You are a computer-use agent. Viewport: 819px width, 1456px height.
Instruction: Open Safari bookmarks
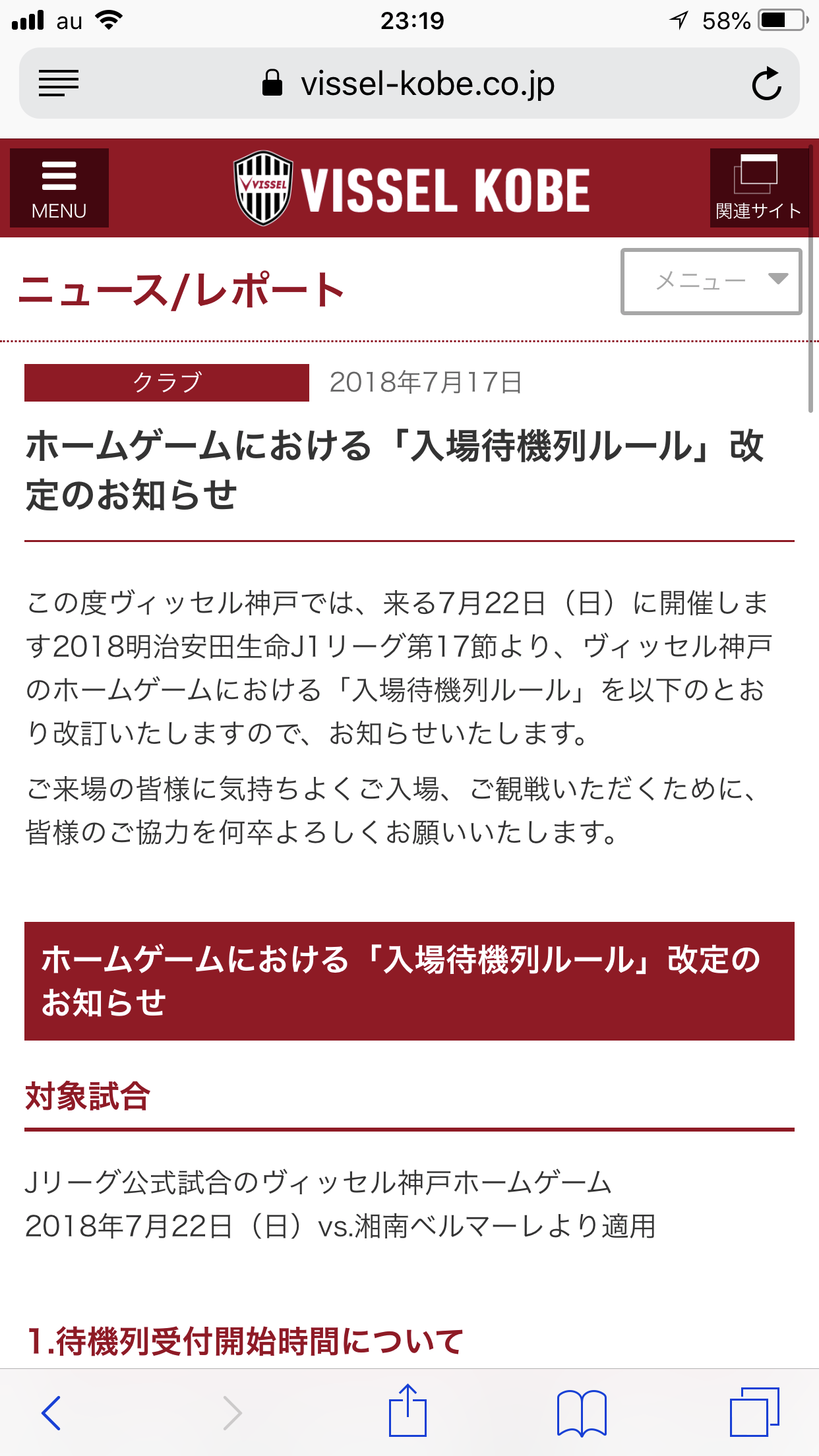581,1412
